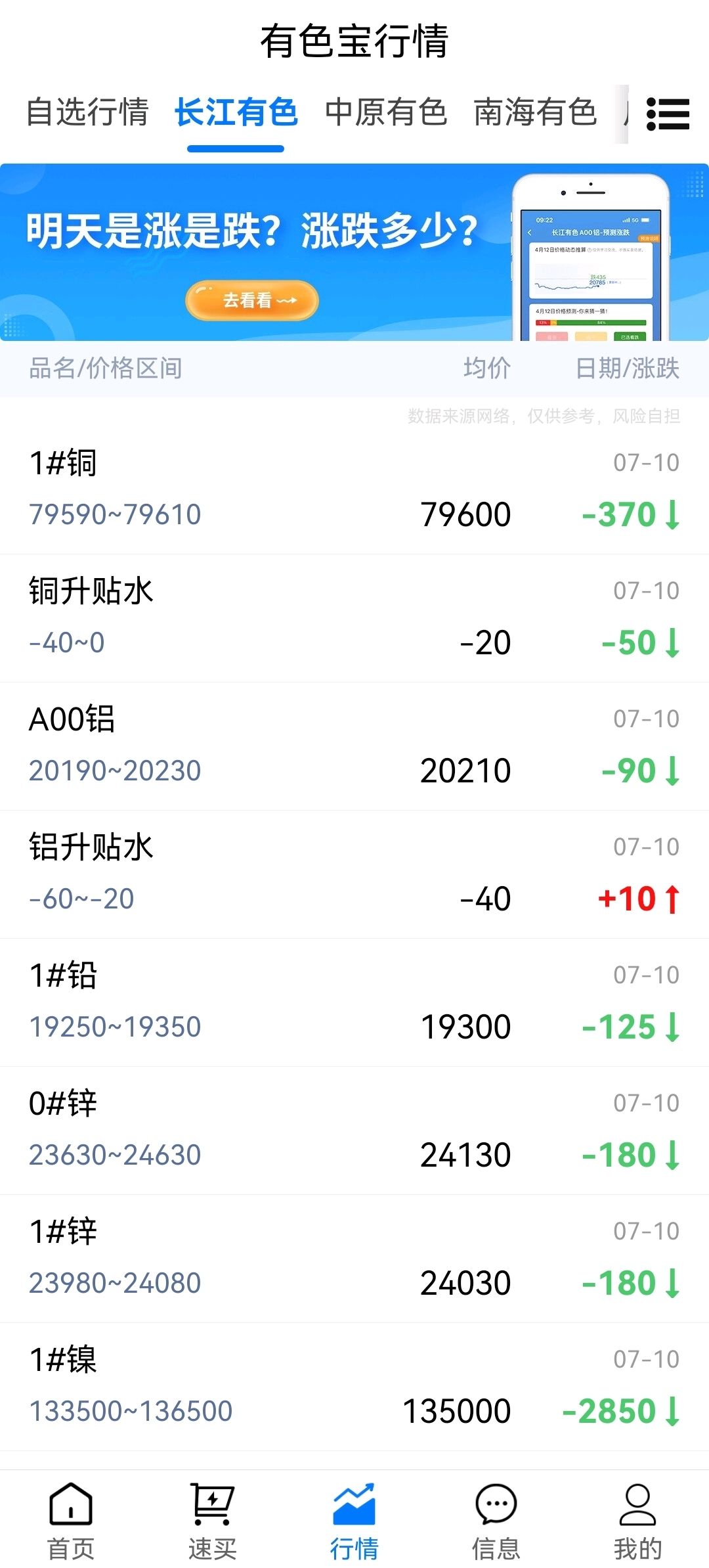Open the 0#锌 price row

[354, 1131]
